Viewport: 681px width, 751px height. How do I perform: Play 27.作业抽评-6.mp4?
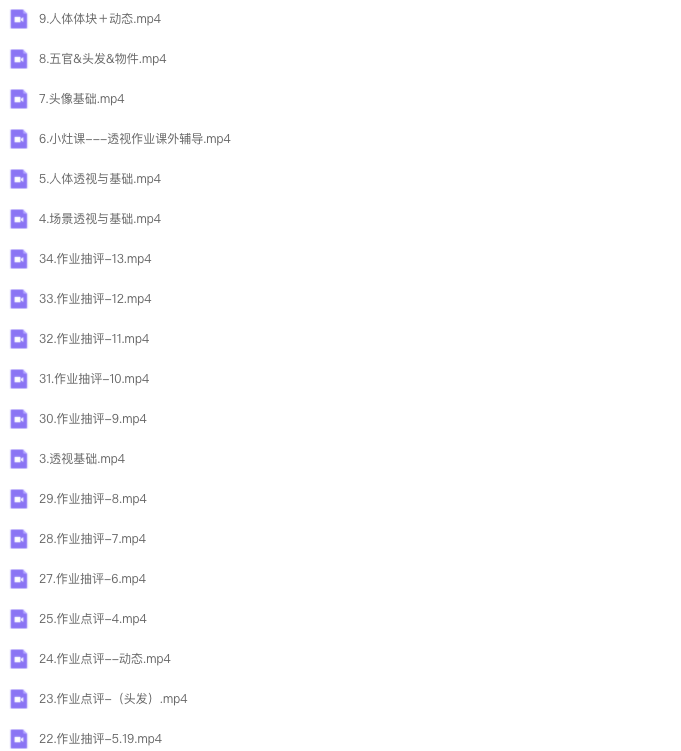point(92,579)
